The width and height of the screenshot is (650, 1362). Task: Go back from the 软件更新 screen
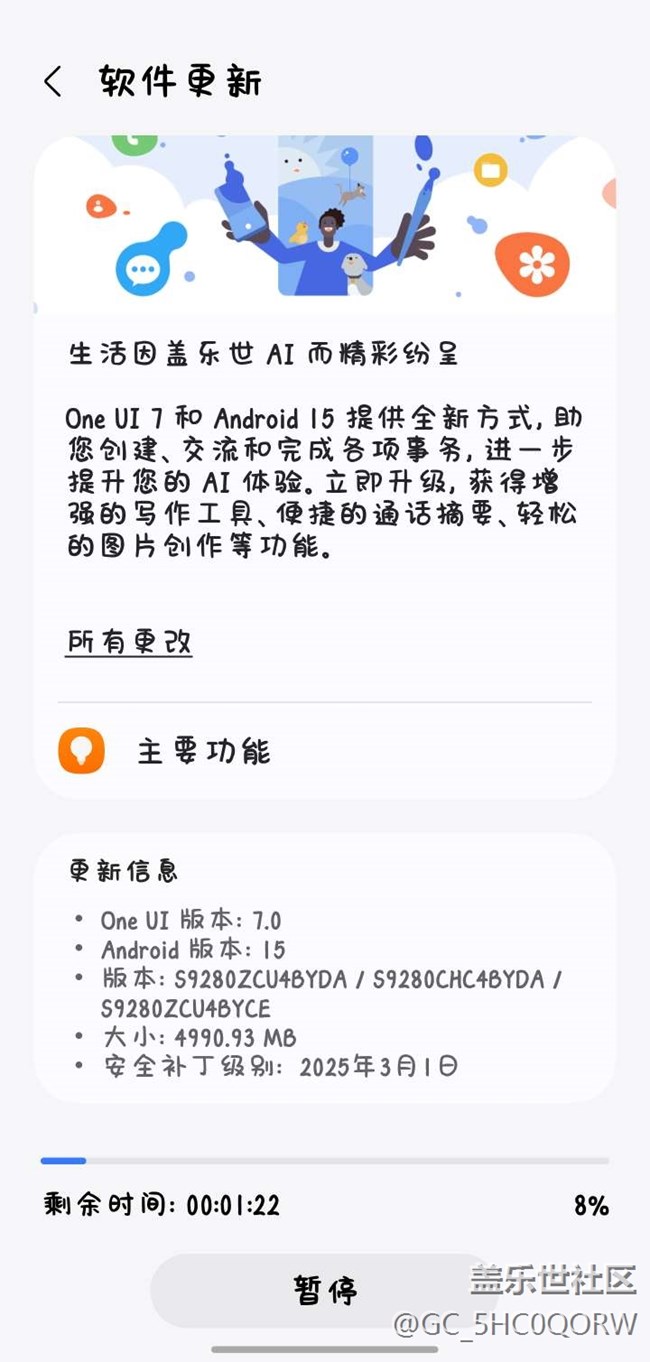pyautogui.click(x=53, y=82)
